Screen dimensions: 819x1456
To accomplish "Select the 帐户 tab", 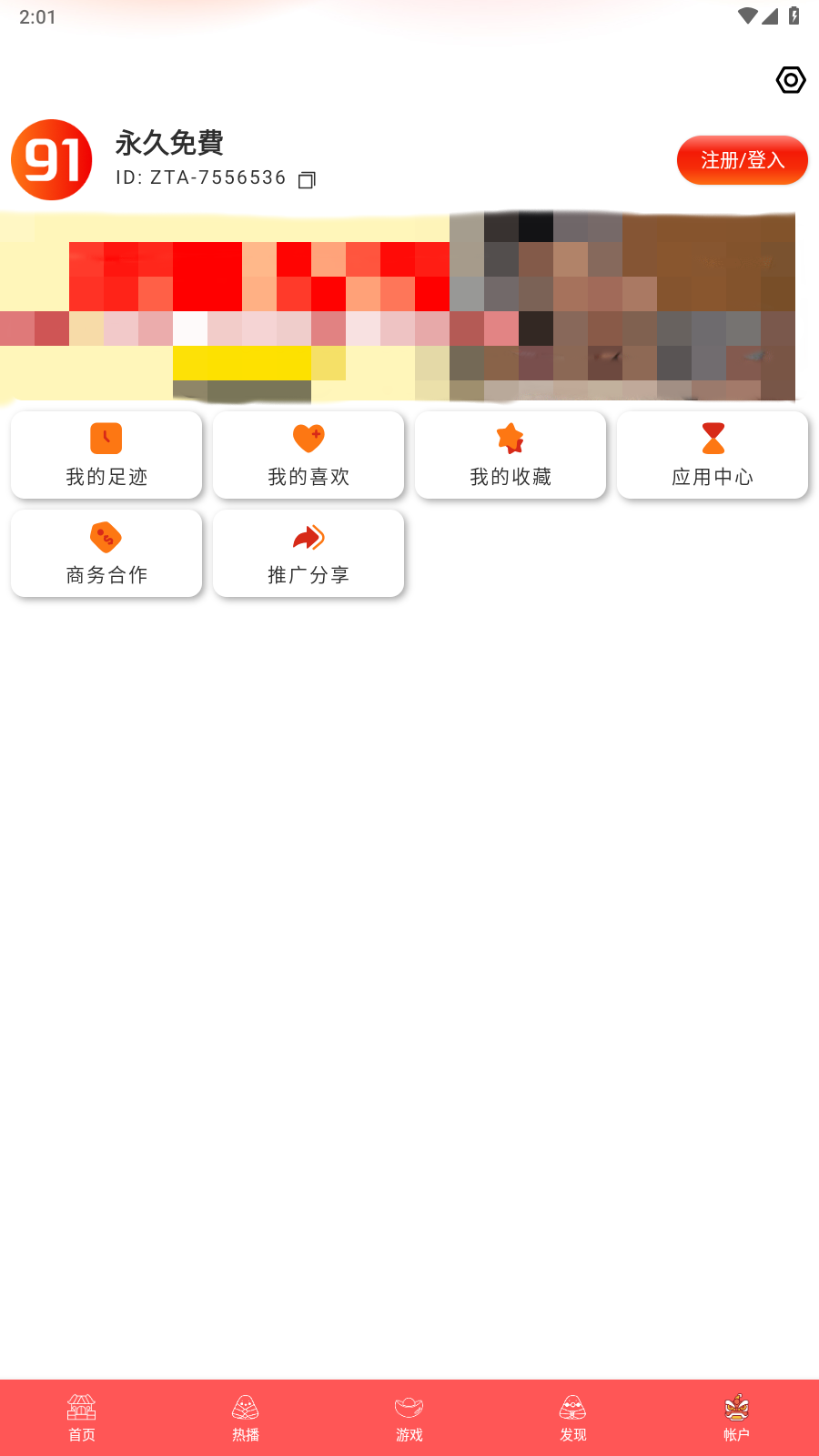I will (x=737, y=1418).
